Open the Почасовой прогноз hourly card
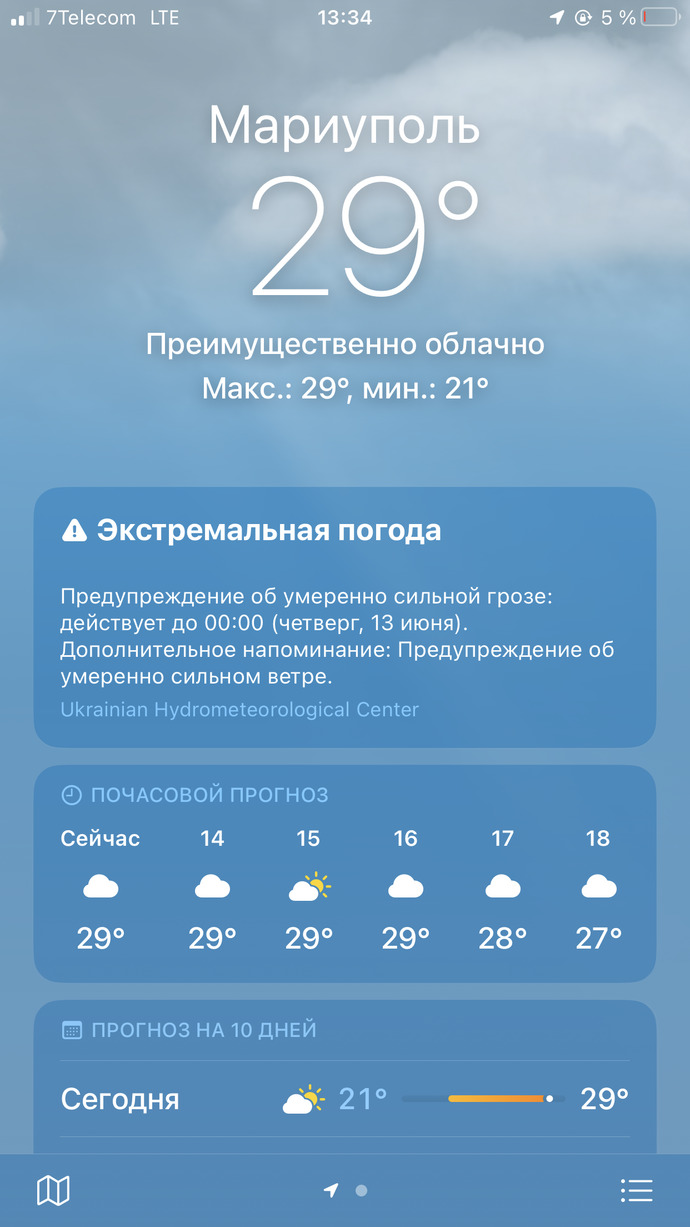Viewport: 690px width, 1227px height. (345, 873)
